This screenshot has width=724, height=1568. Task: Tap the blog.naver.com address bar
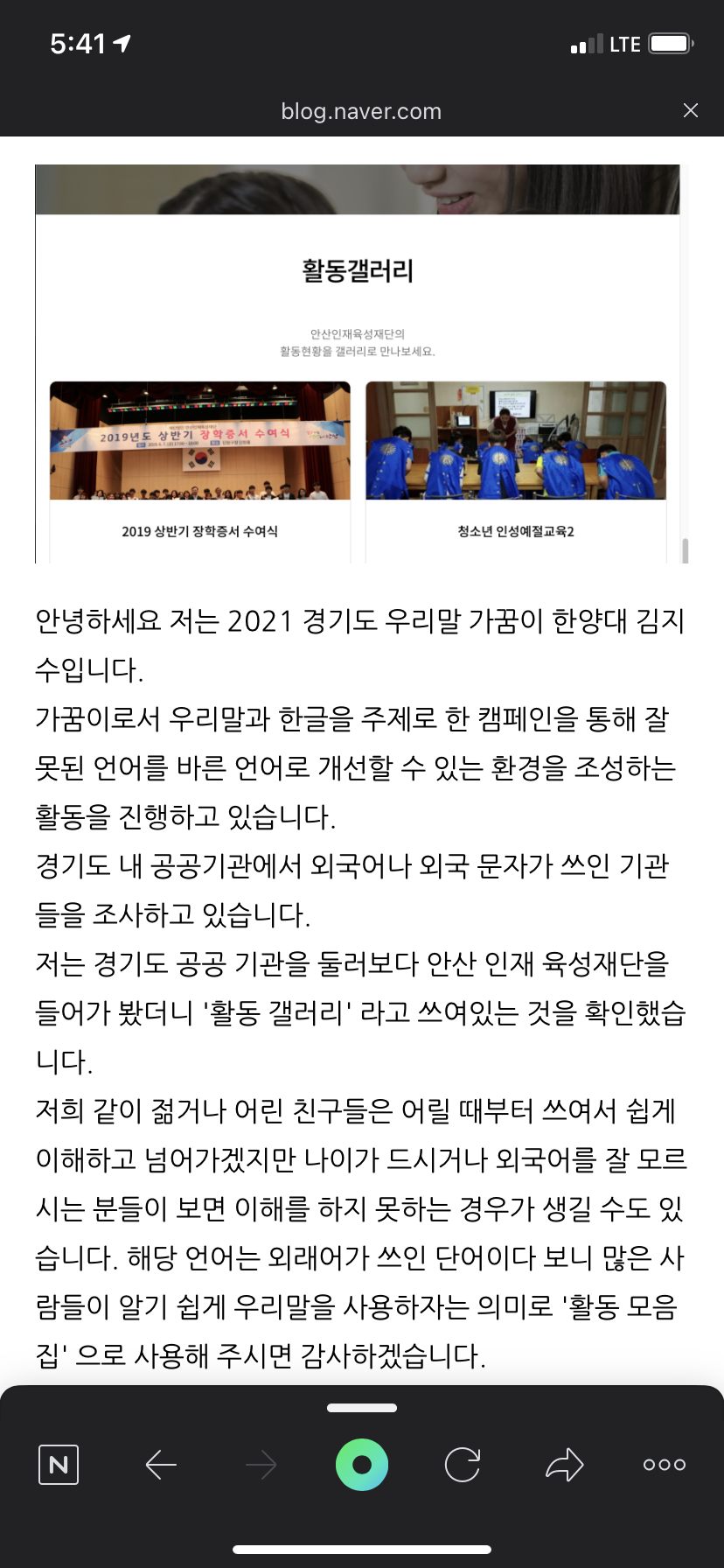point(361,111)
